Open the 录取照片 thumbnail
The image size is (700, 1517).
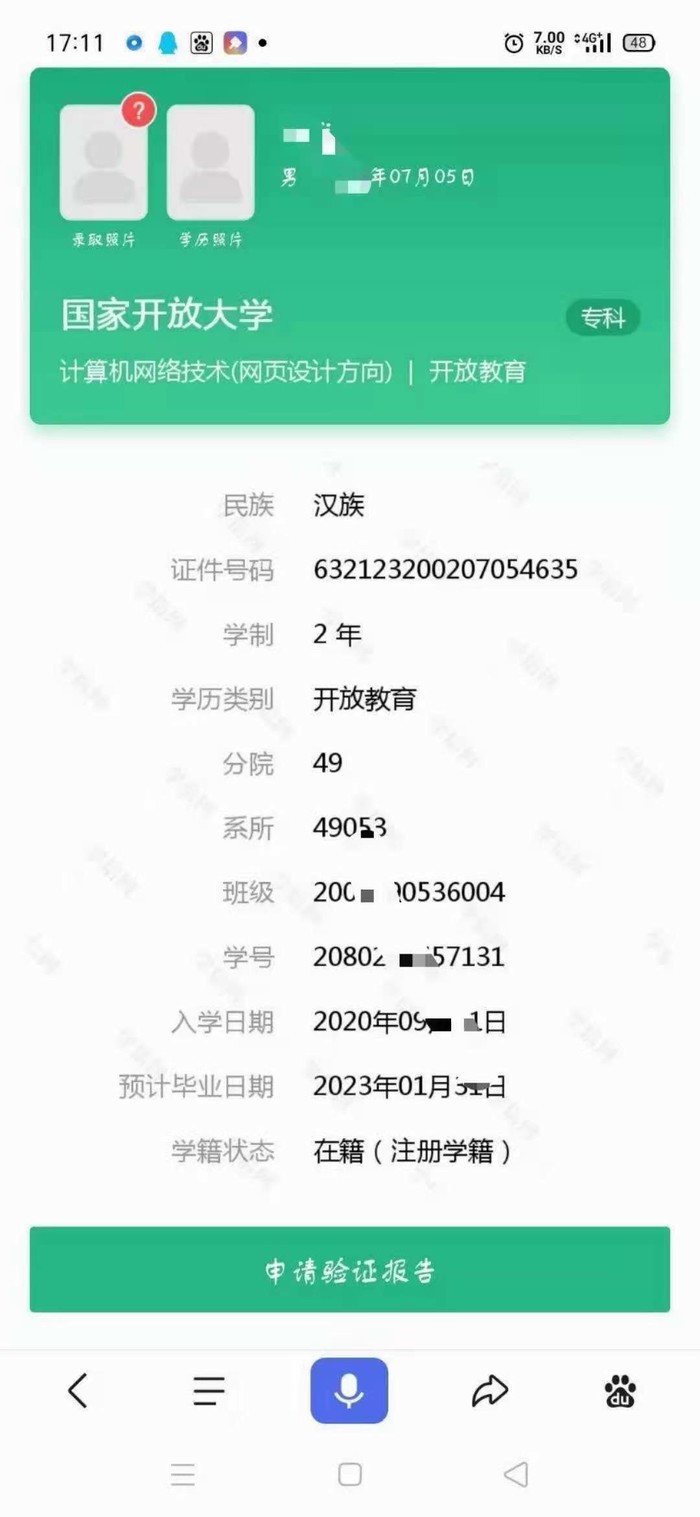pos(104,162)
